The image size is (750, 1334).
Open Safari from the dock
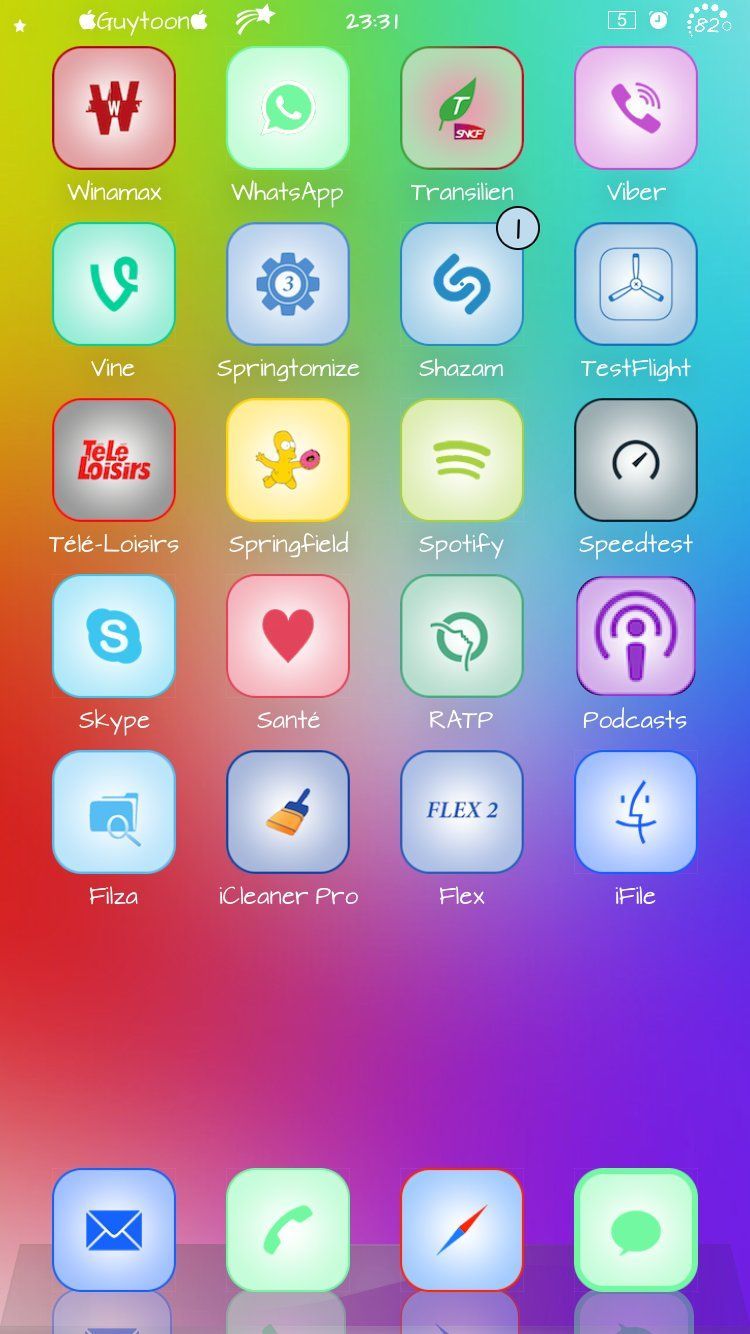(462, 1230)
